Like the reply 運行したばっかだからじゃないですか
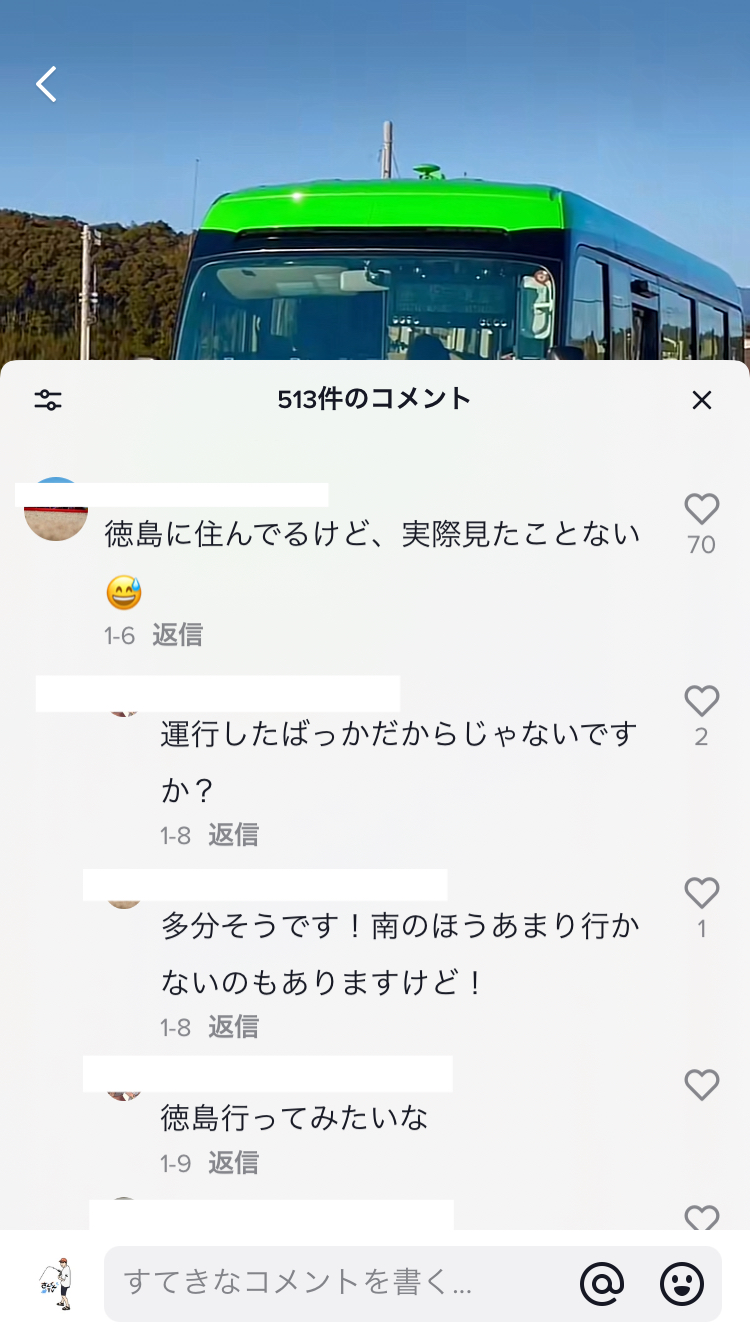This screenshot has width=750, height=1334. tap(701, 701)
